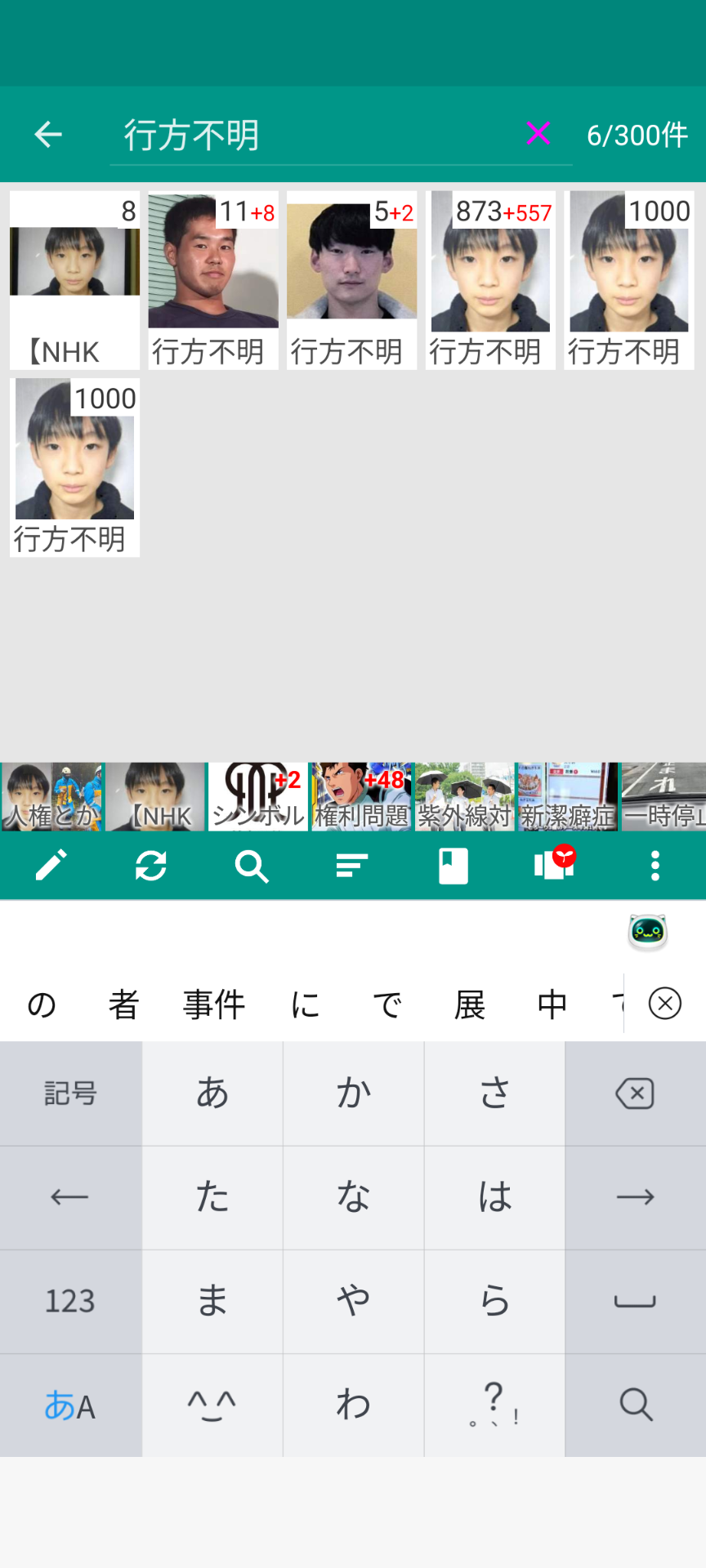Go back using the arrow icon
This screenshot has width=706, height=1568.
click(x=48, y=135)
